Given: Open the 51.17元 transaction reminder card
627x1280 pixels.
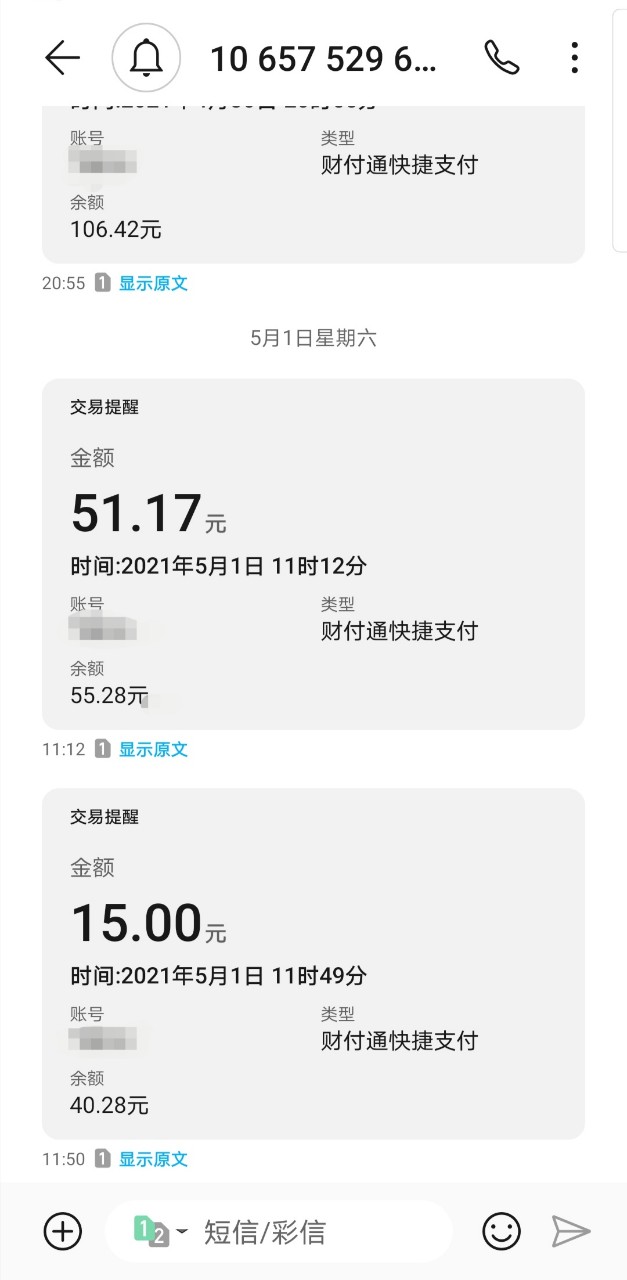Looking at the screenshot, I should click(313, 553).
